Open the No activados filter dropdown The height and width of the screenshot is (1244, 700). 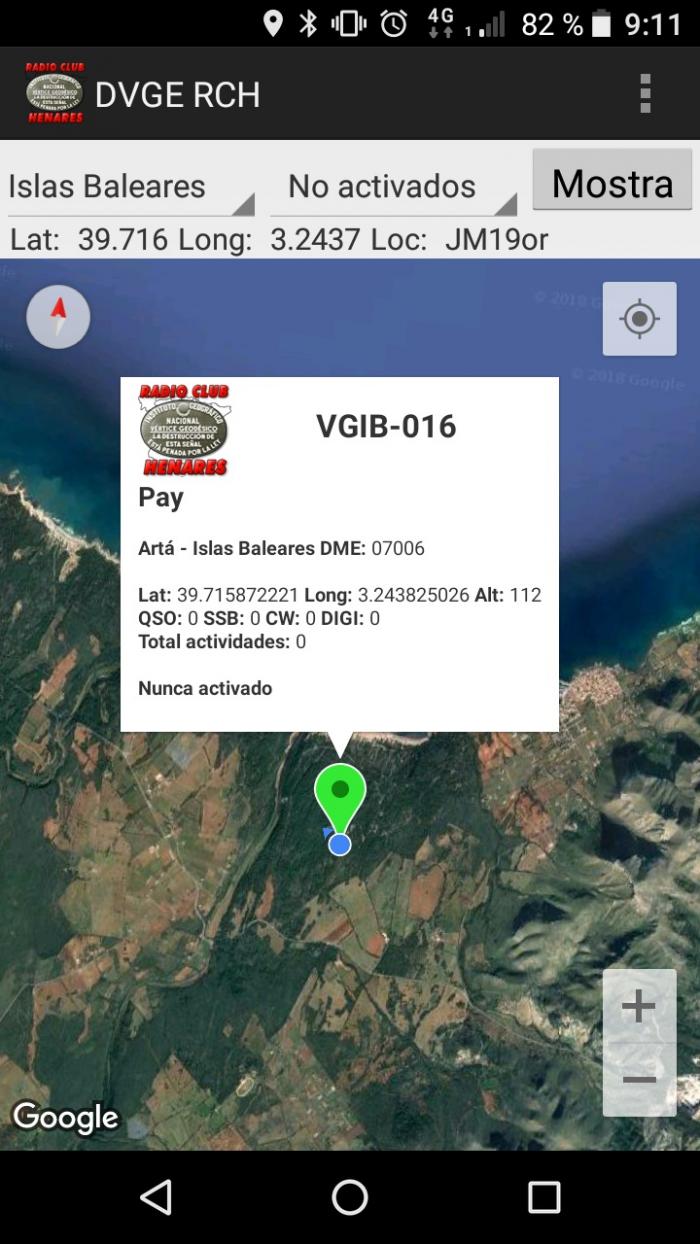393,187
